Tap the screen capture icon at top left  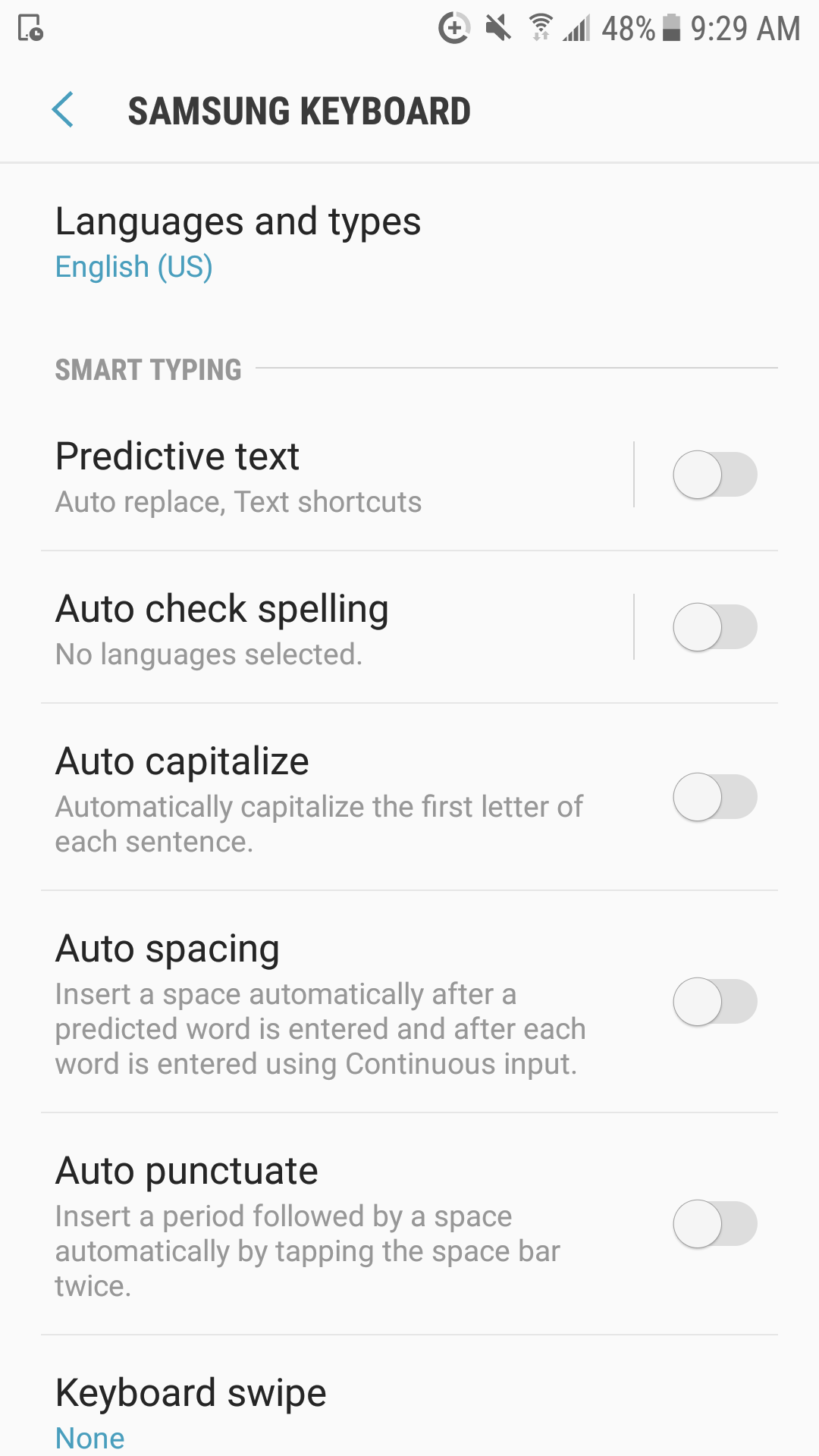pos(29,29)
